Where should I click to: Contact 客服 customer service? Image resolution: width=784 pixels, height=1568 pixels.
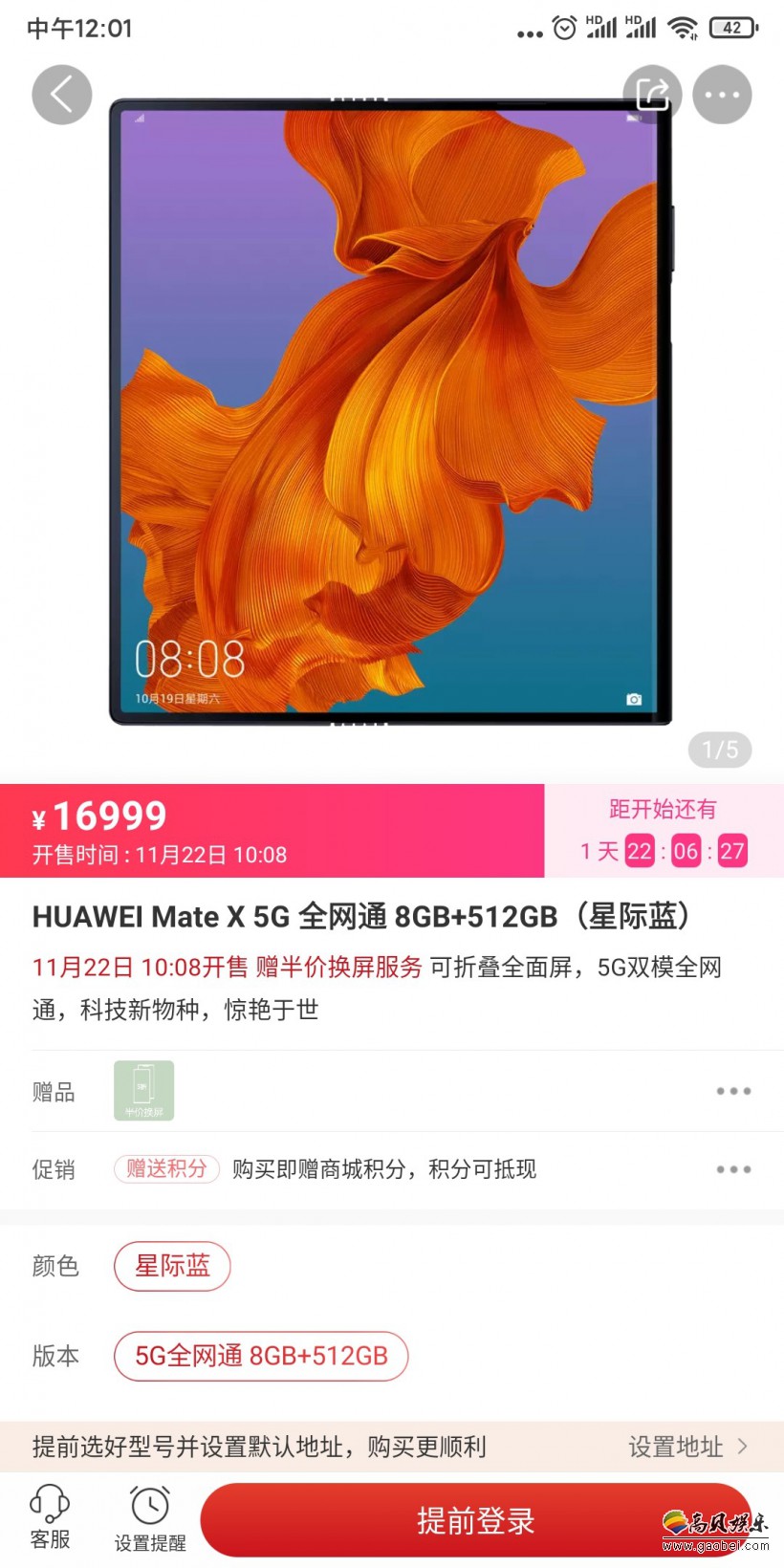pos(50,1517)
